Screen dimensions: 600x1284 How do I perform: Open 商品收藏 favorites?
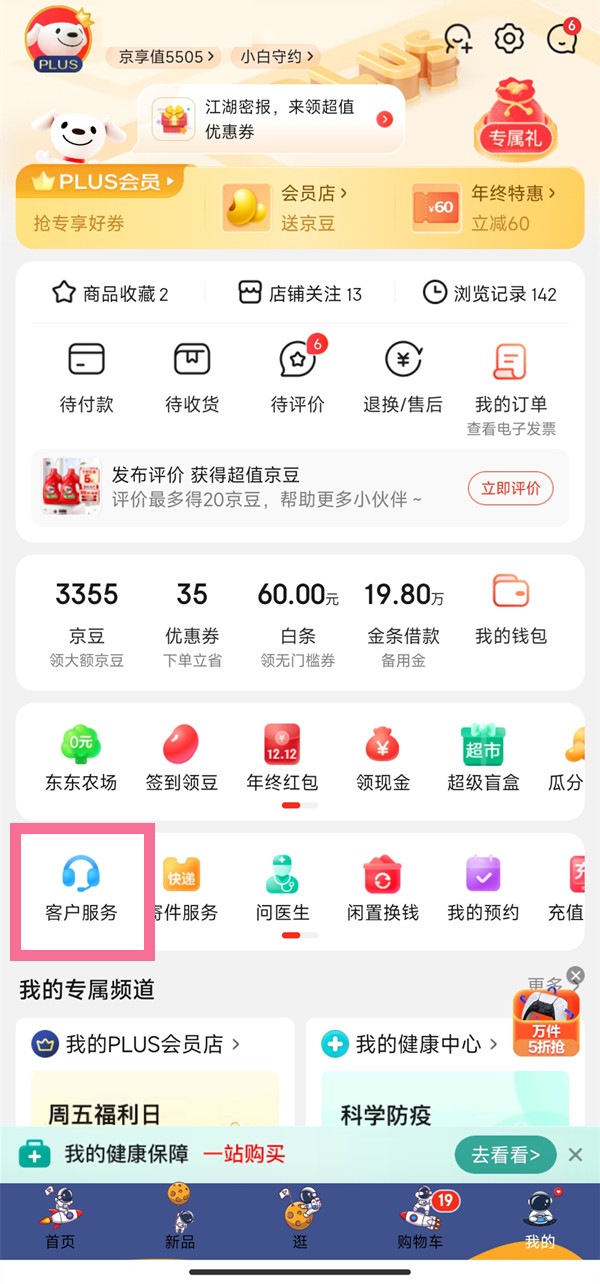(110, 293)
